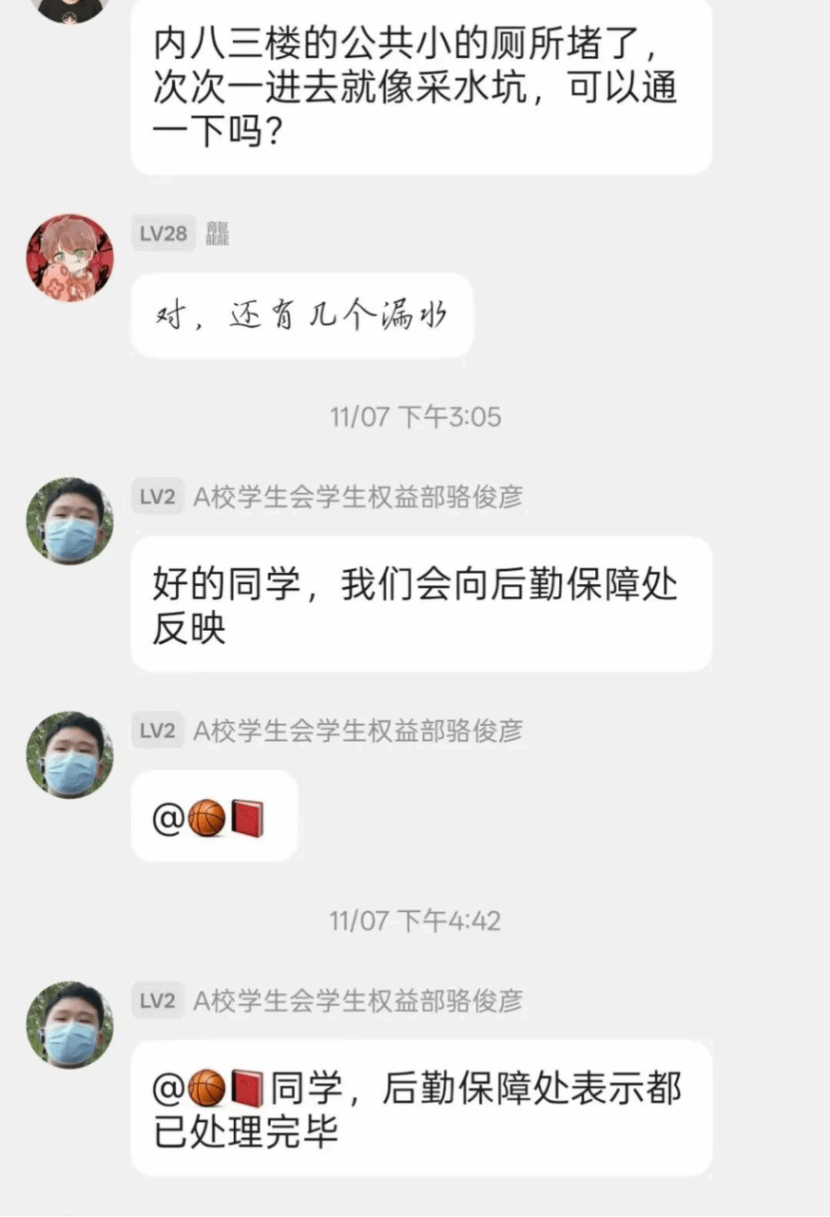Tap the @ mention in the "后勤保障处表示" message

coord(208,1087)
